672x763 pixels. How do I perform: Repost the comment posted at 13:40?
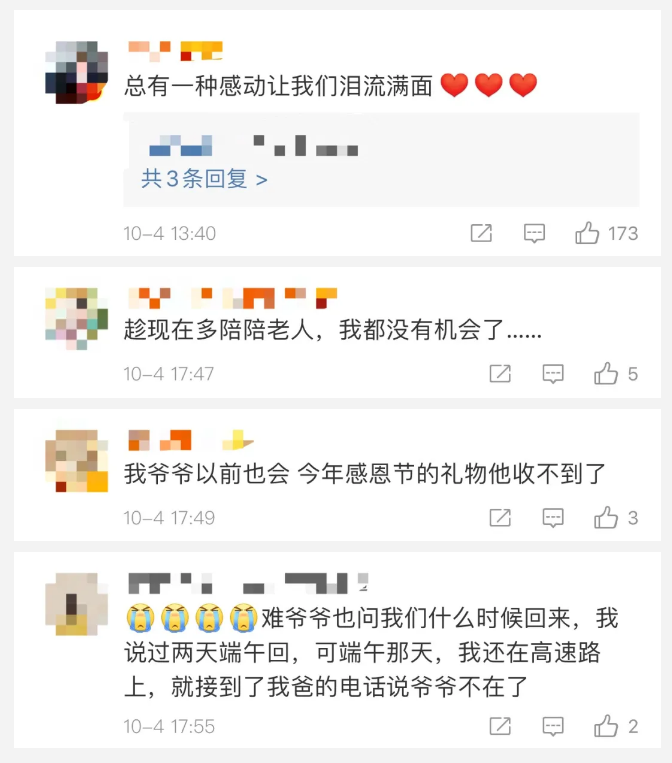click(x=481, y=233)
